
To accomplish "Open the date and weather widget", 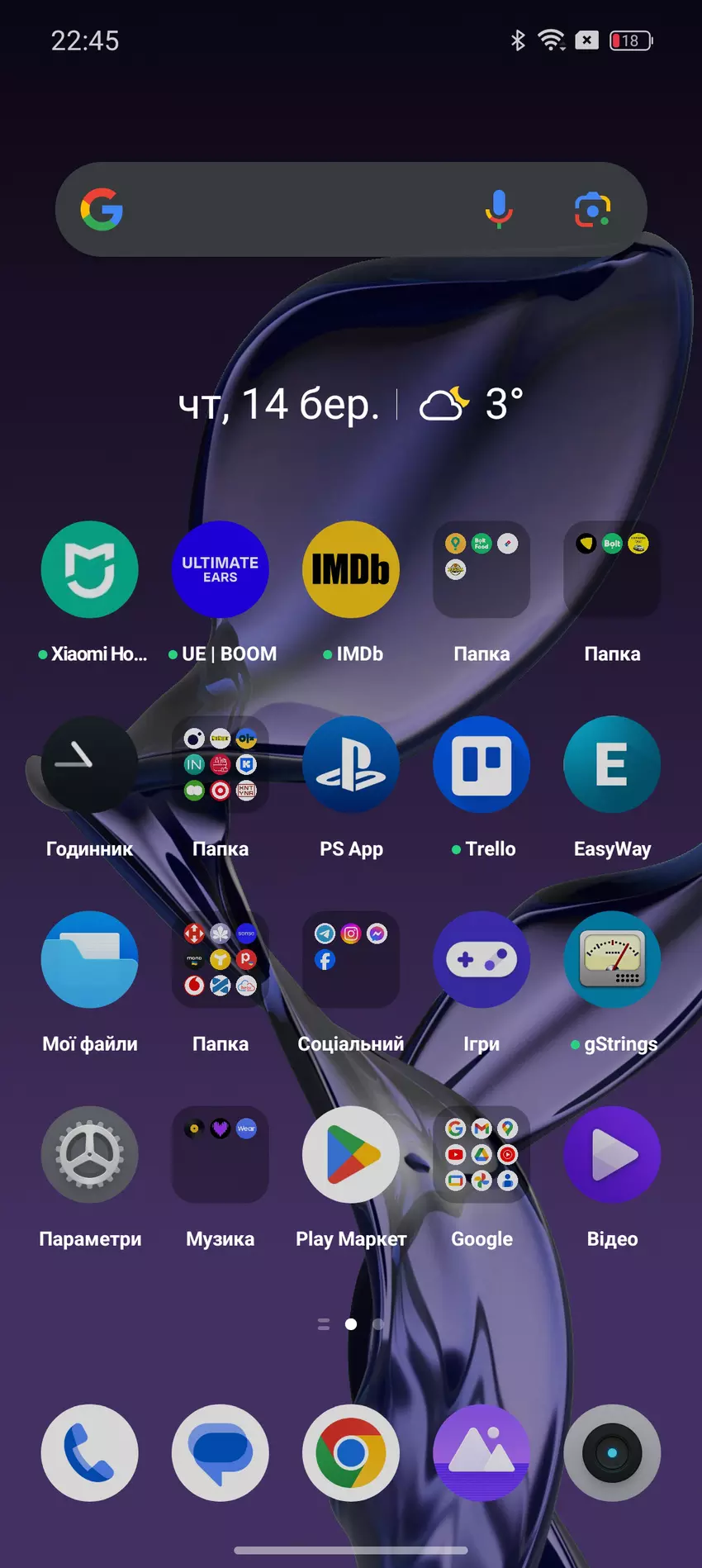I will pyautogui.click(x=350, y=404).
